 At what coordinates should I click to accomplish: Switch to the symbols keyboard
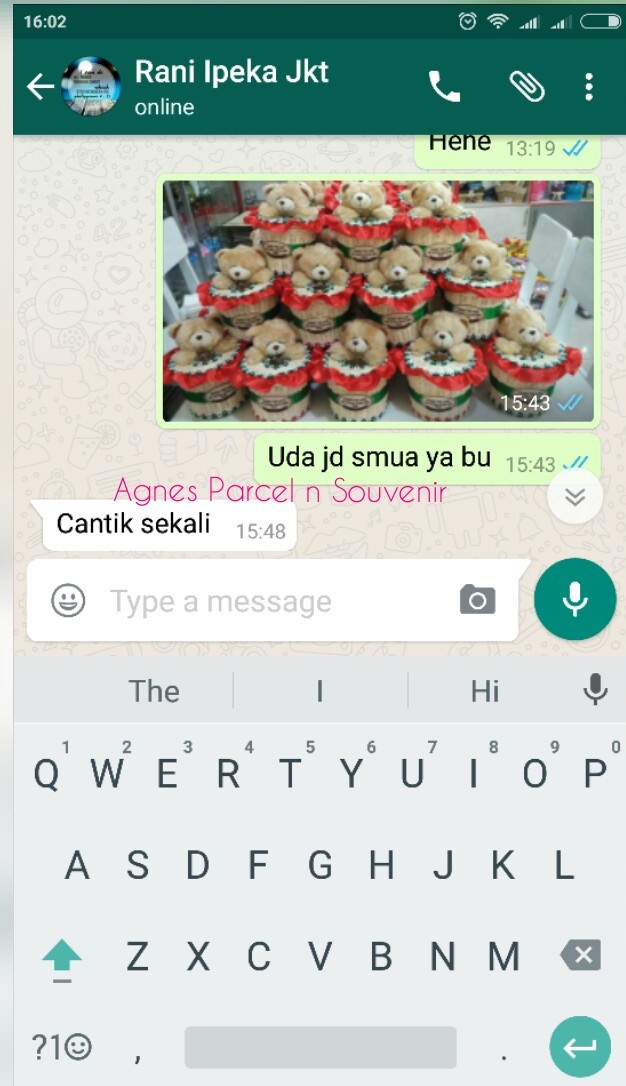coord(62,1047)
